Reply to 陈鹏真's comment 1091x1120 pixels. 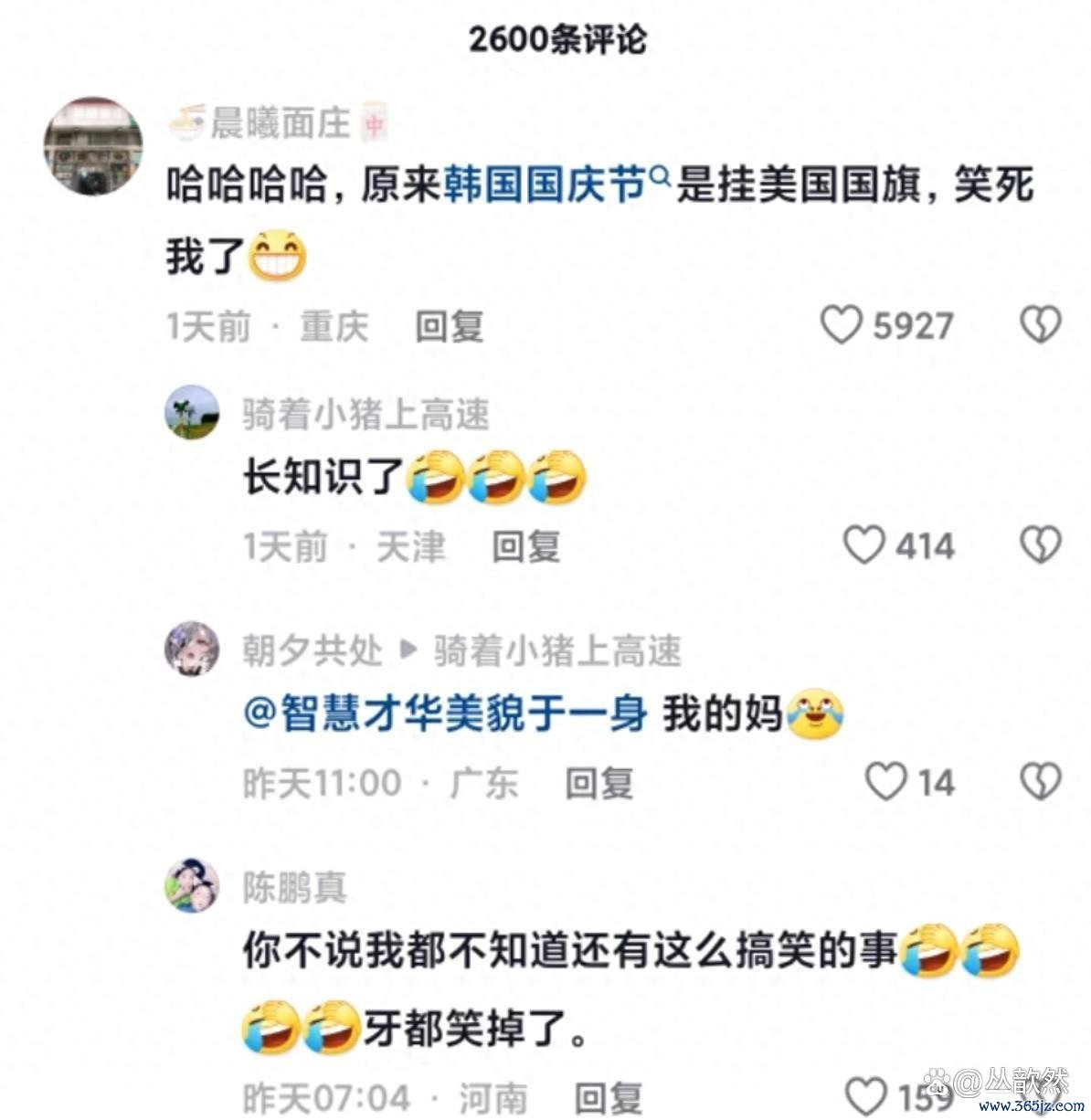608,1097
